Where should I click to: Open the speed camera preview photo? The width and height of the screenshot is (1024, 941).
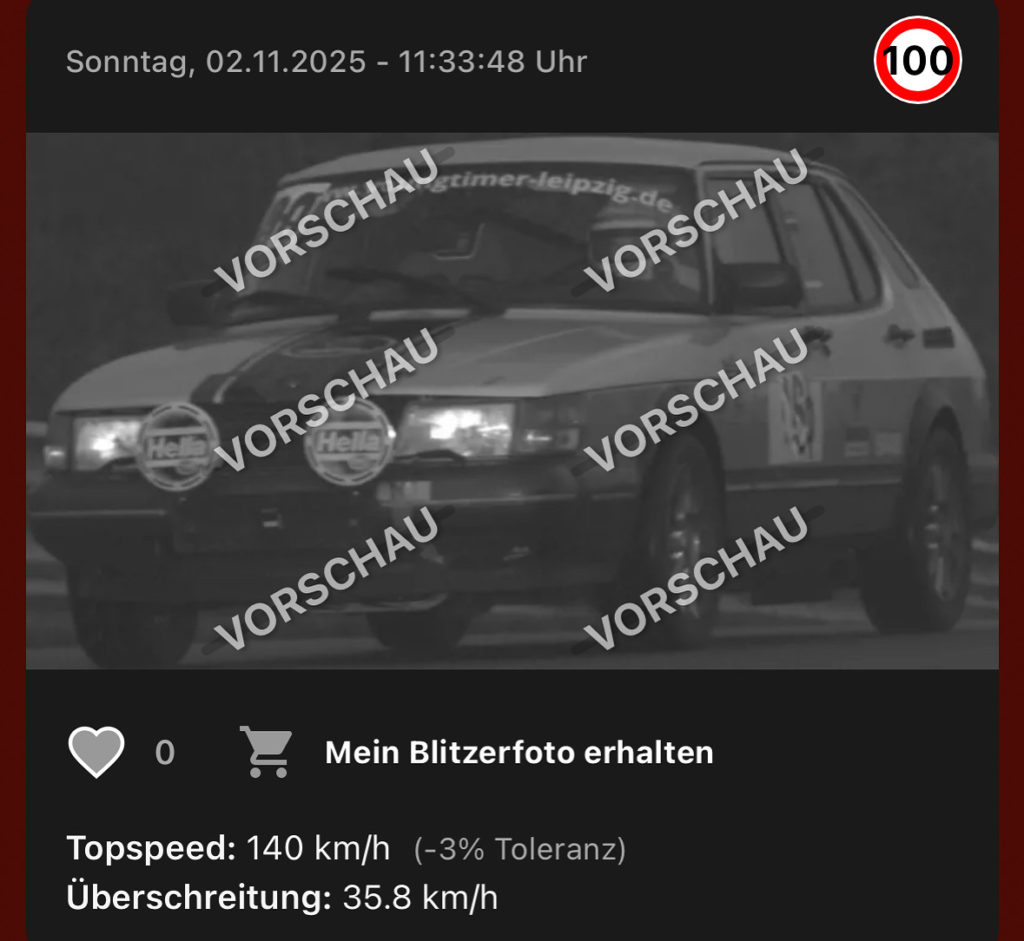click(512, 401)
